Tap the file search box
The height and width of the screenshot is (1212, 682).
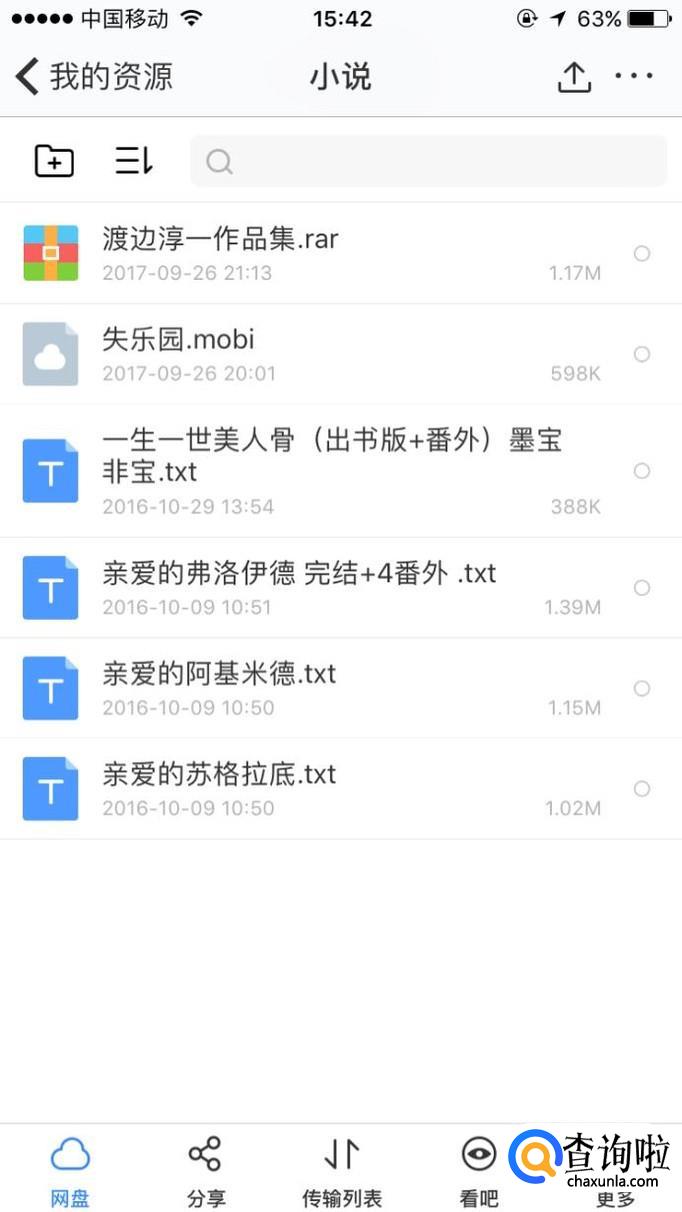click(x=428, y=161)
